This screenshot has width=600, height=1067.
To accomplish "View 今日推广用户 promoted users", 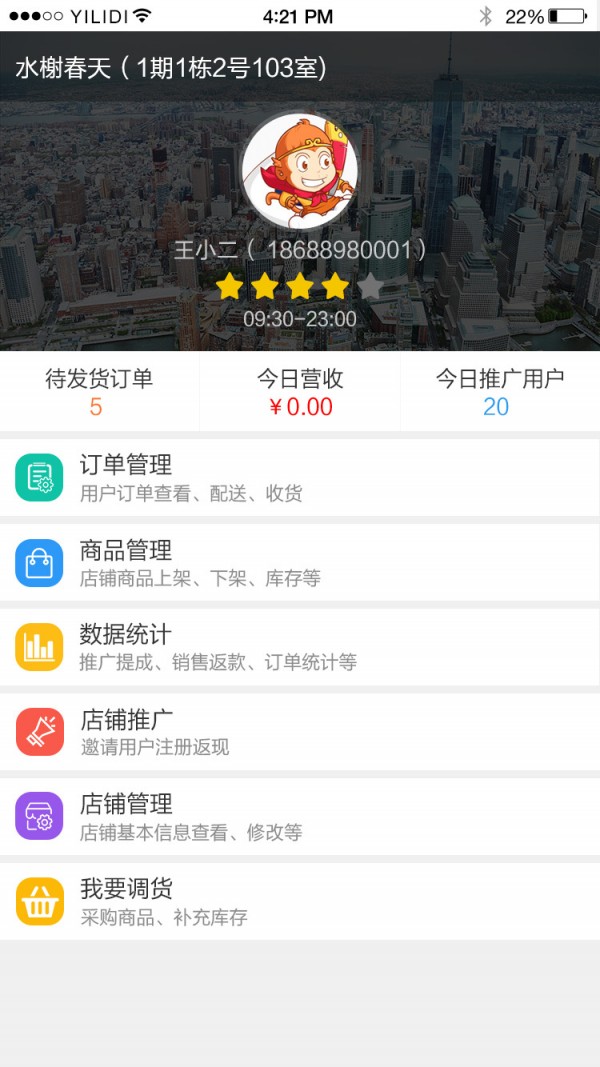I will [498, 392].
